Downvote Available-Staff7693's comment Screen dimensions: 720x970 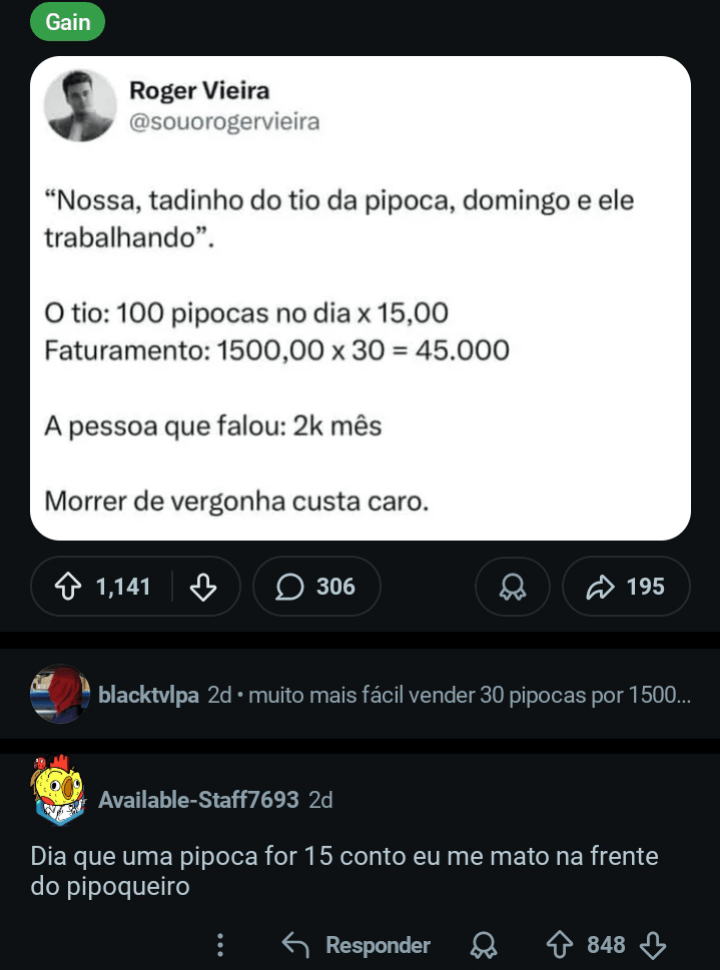click(x=652, y=945)
